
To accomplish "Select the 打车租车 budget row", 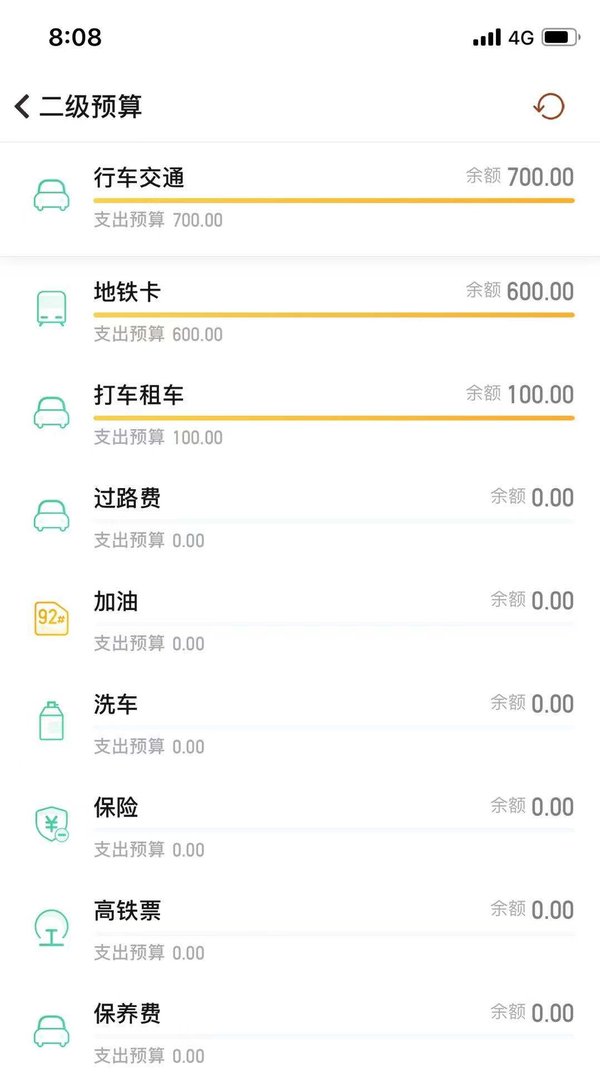I will (x=300, y=415).
